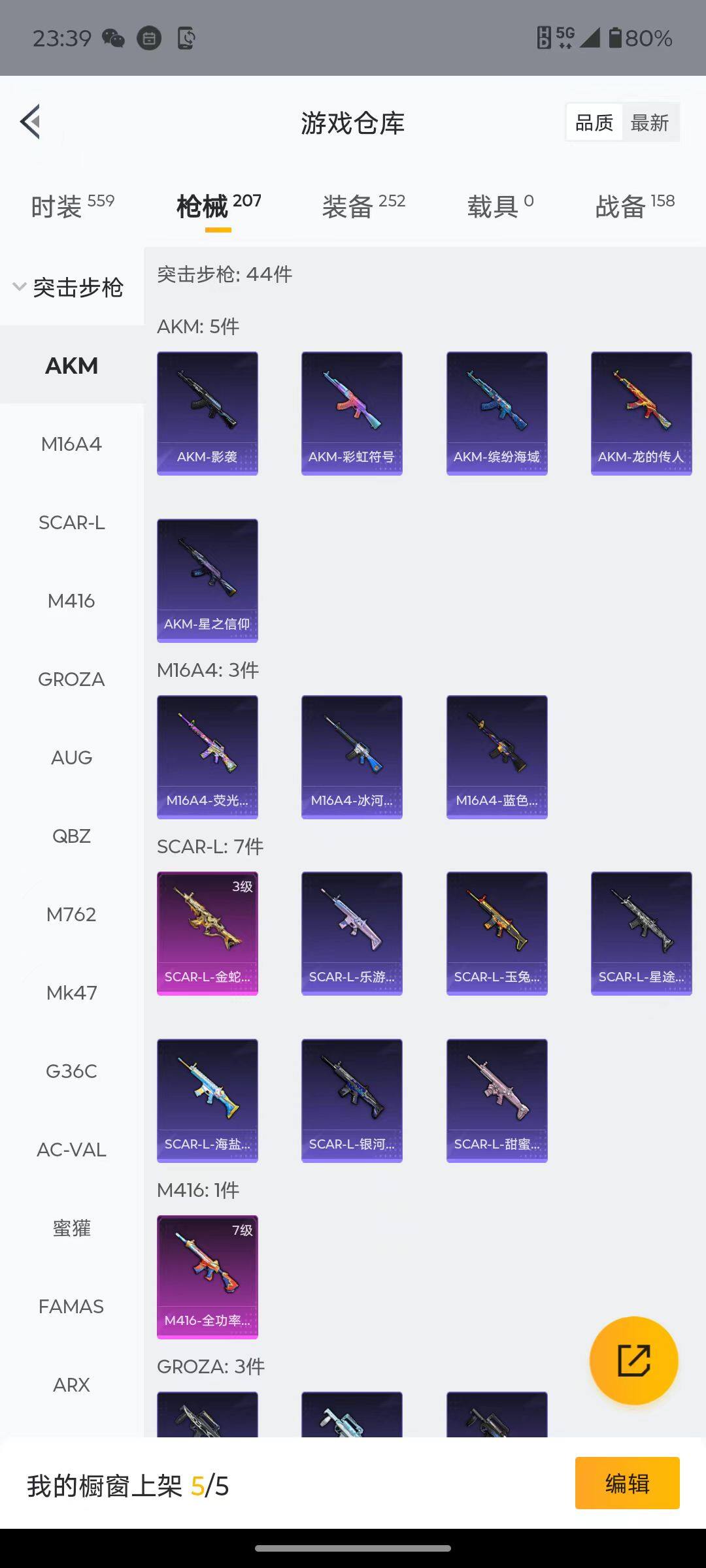Screen dimensions: 706x1568
Task: Switch to the 装备 tab
Action: point(363,206)
